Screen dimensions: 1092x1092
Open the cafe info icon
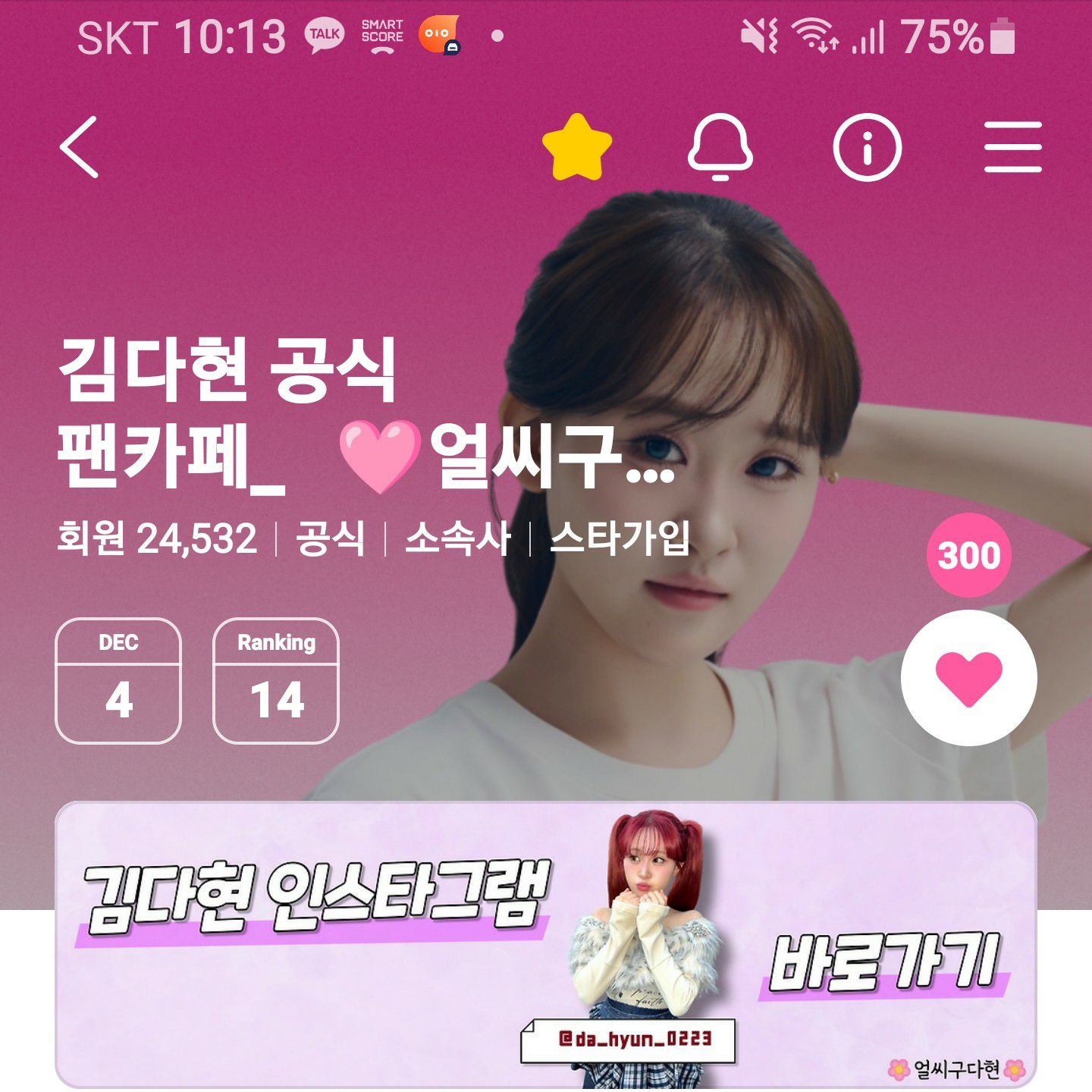(x=867, y=147)
